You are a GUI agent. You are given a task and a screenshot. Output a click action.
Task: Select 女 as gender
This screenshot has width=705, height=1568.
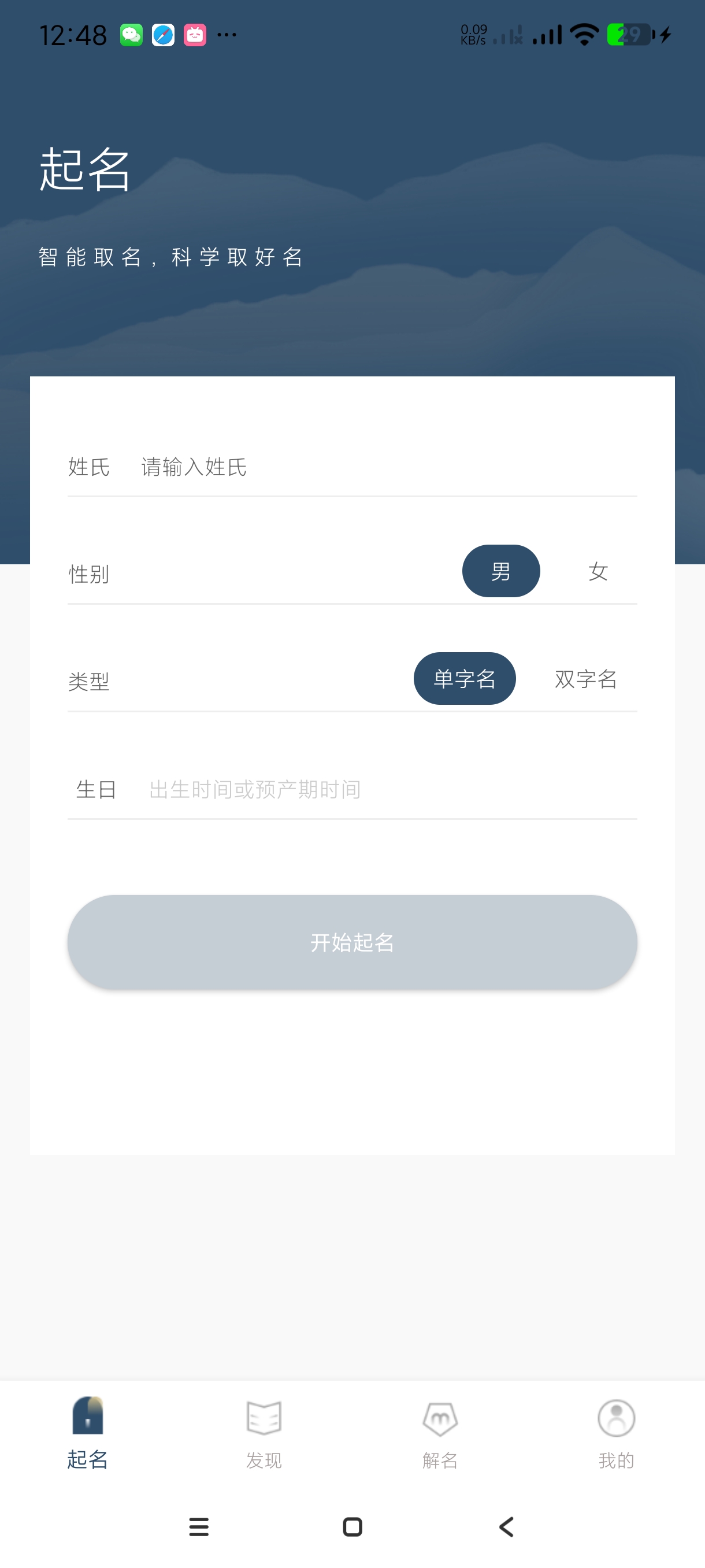598,571
